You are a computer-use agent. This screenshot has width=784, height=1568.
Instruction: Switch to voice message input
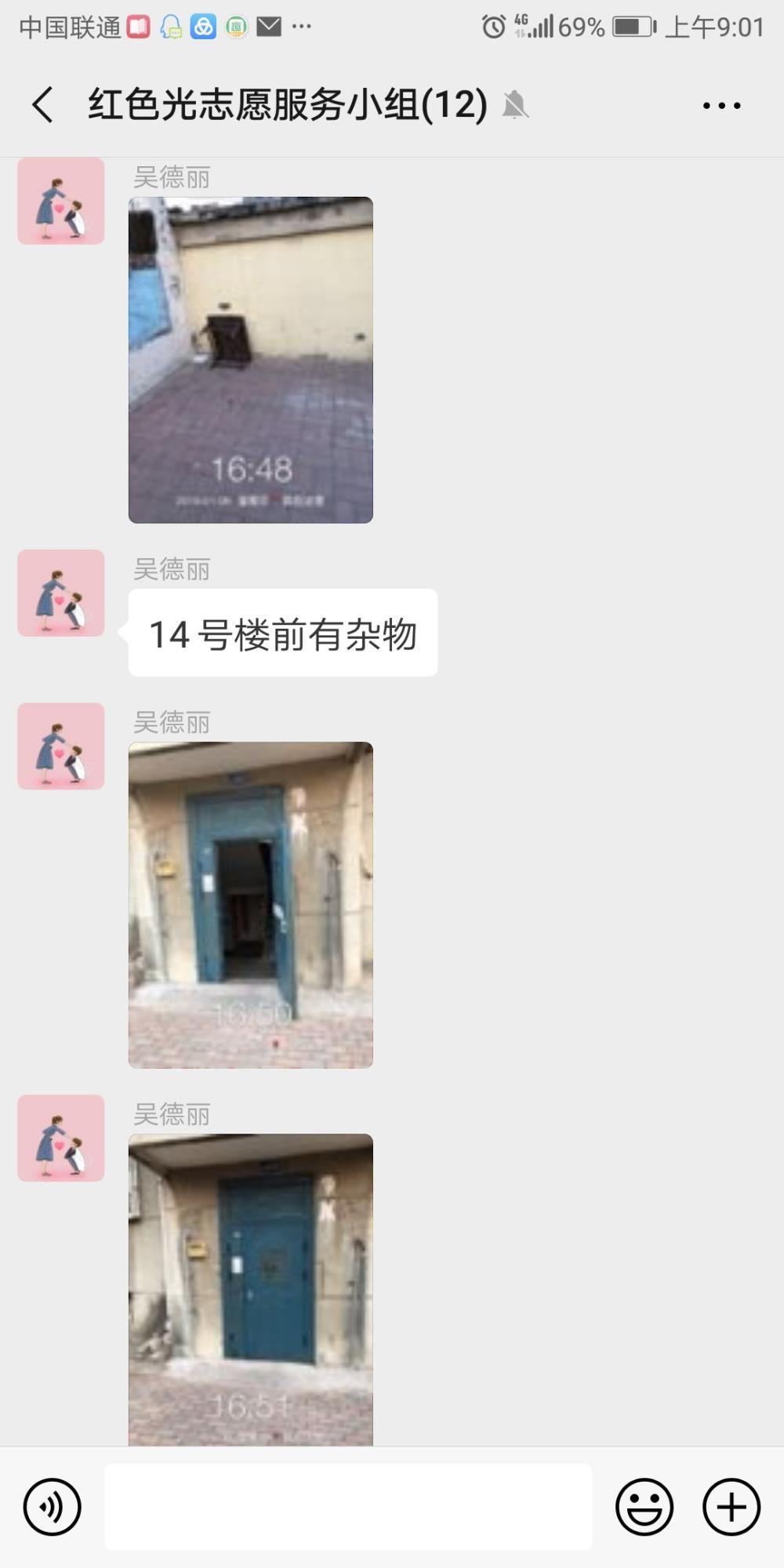[x=53, y=1507]
